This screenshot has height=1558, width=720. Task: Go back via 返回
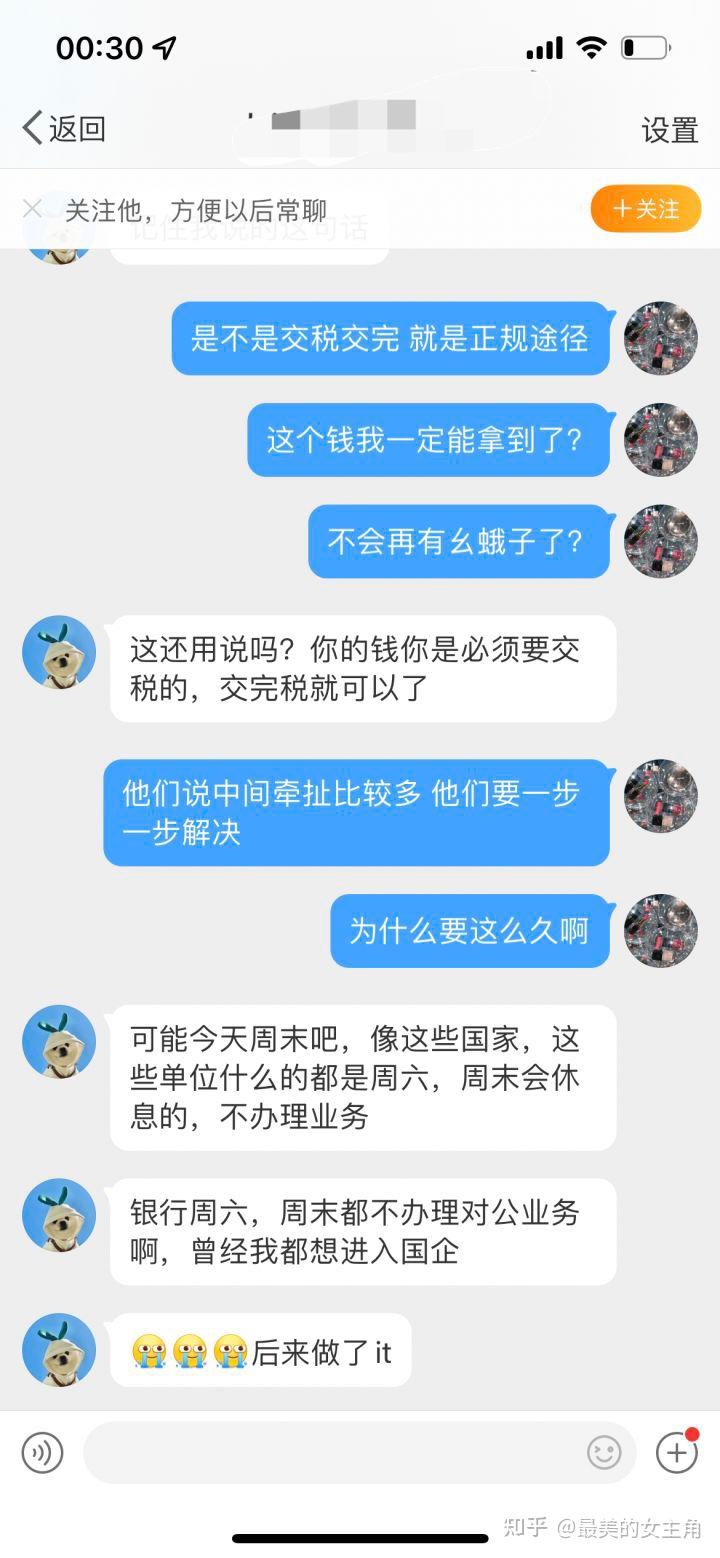click(x=64, y=128)
